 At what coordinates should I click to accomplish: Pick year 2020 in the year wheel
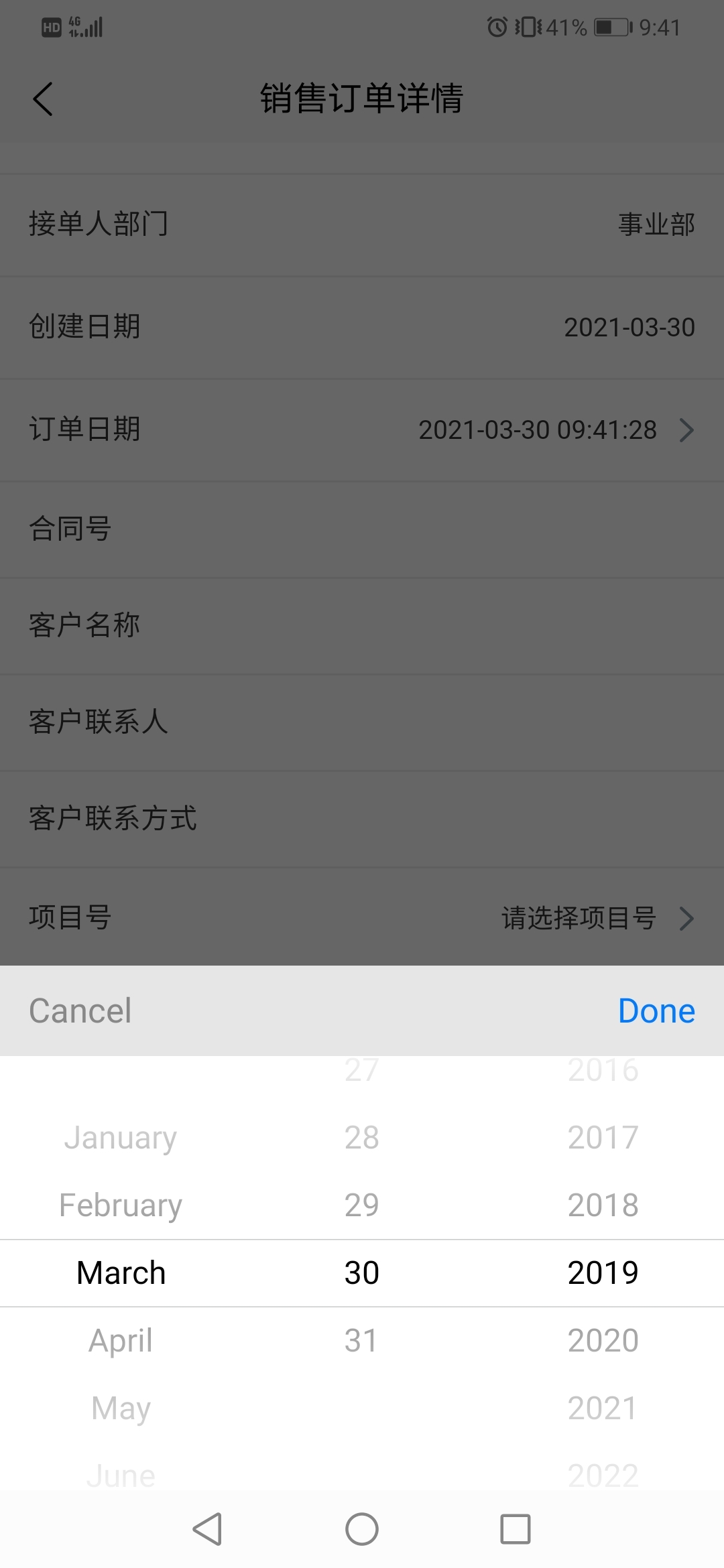coord(603,1340)
